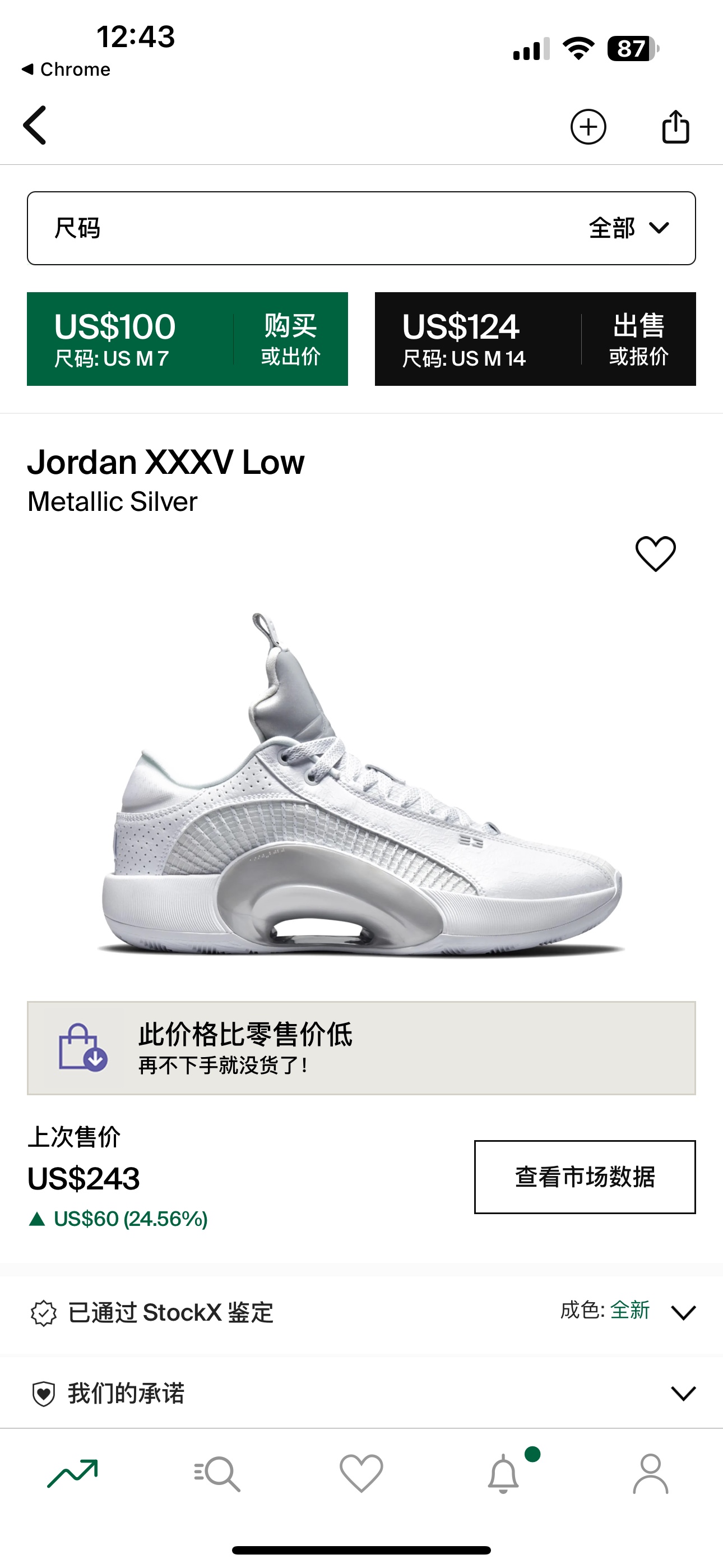Screen dimensions: 723x1568
Task: Tap the 此价格比零售价低 banner
Action: [361, 1048]
